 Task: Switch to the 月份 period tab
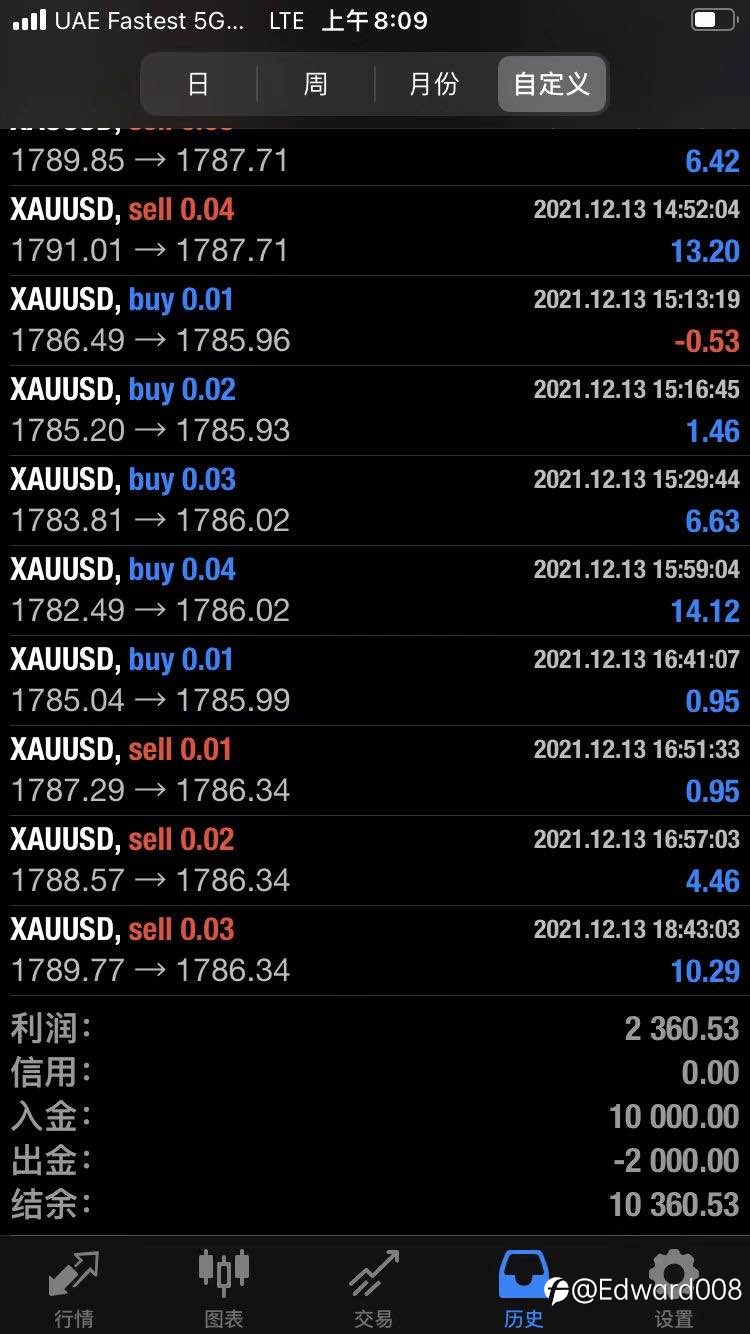435,84
